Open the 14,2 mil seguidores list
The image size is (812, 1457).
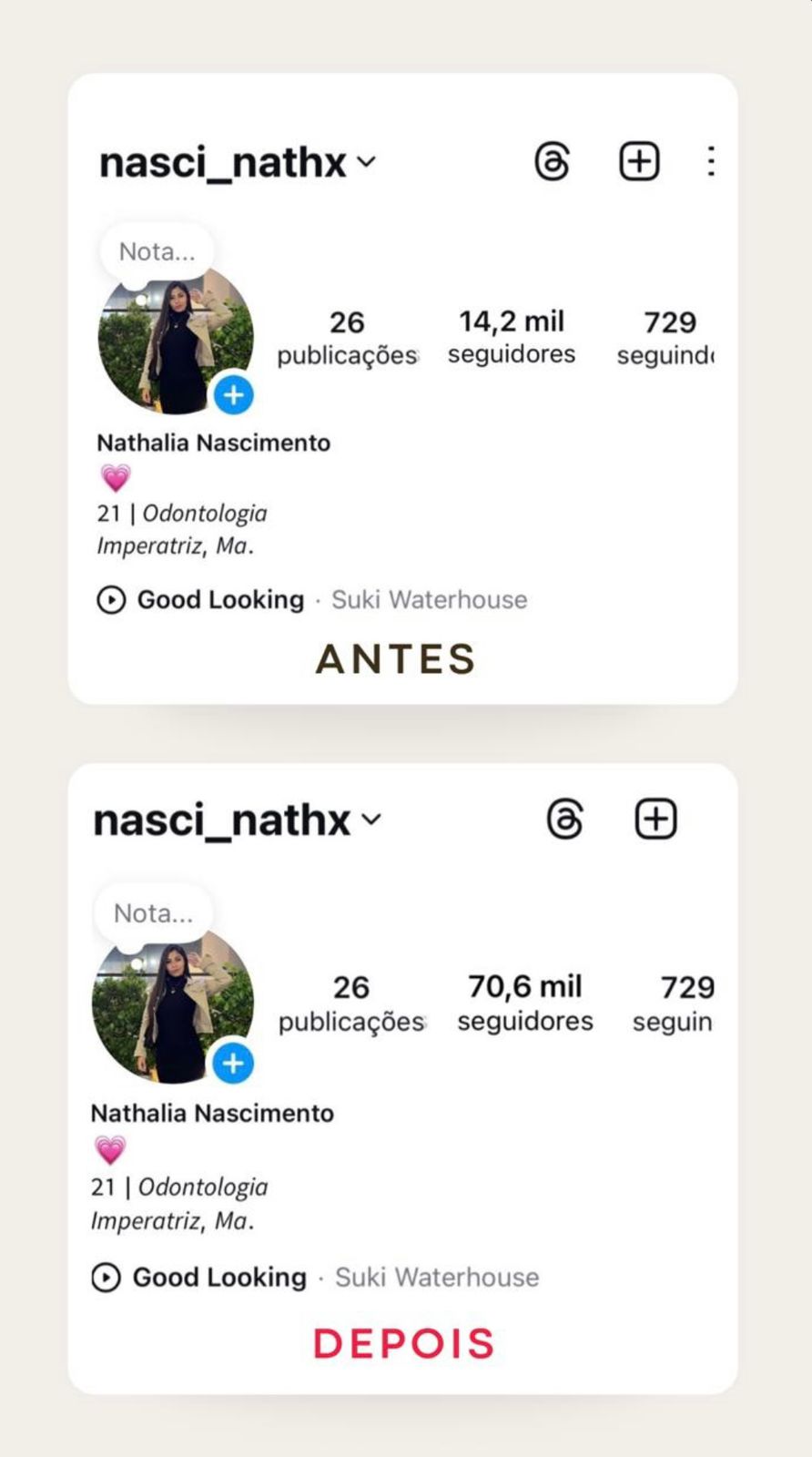coord(511,337)
